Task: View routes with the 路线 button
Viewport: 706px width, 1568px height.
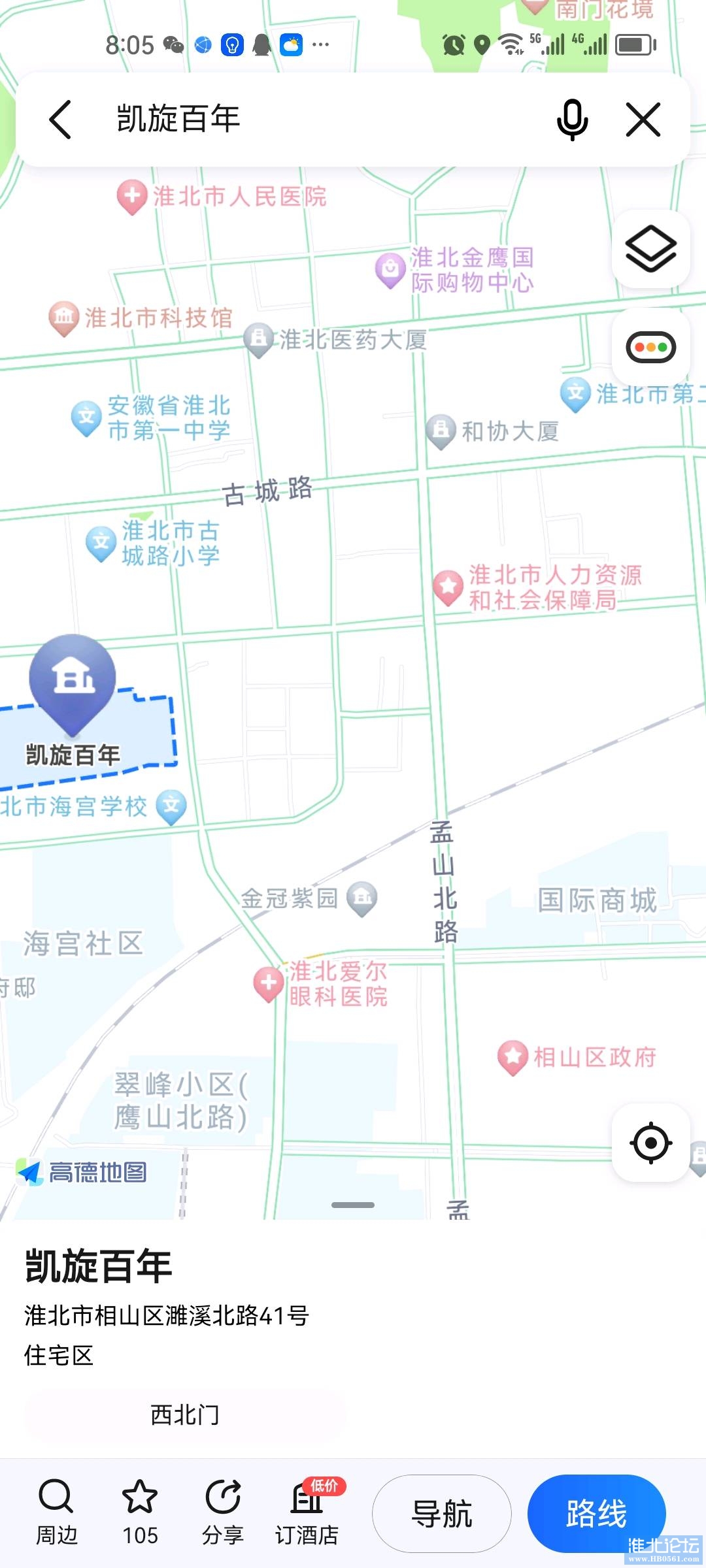Action: (596, 1513)
